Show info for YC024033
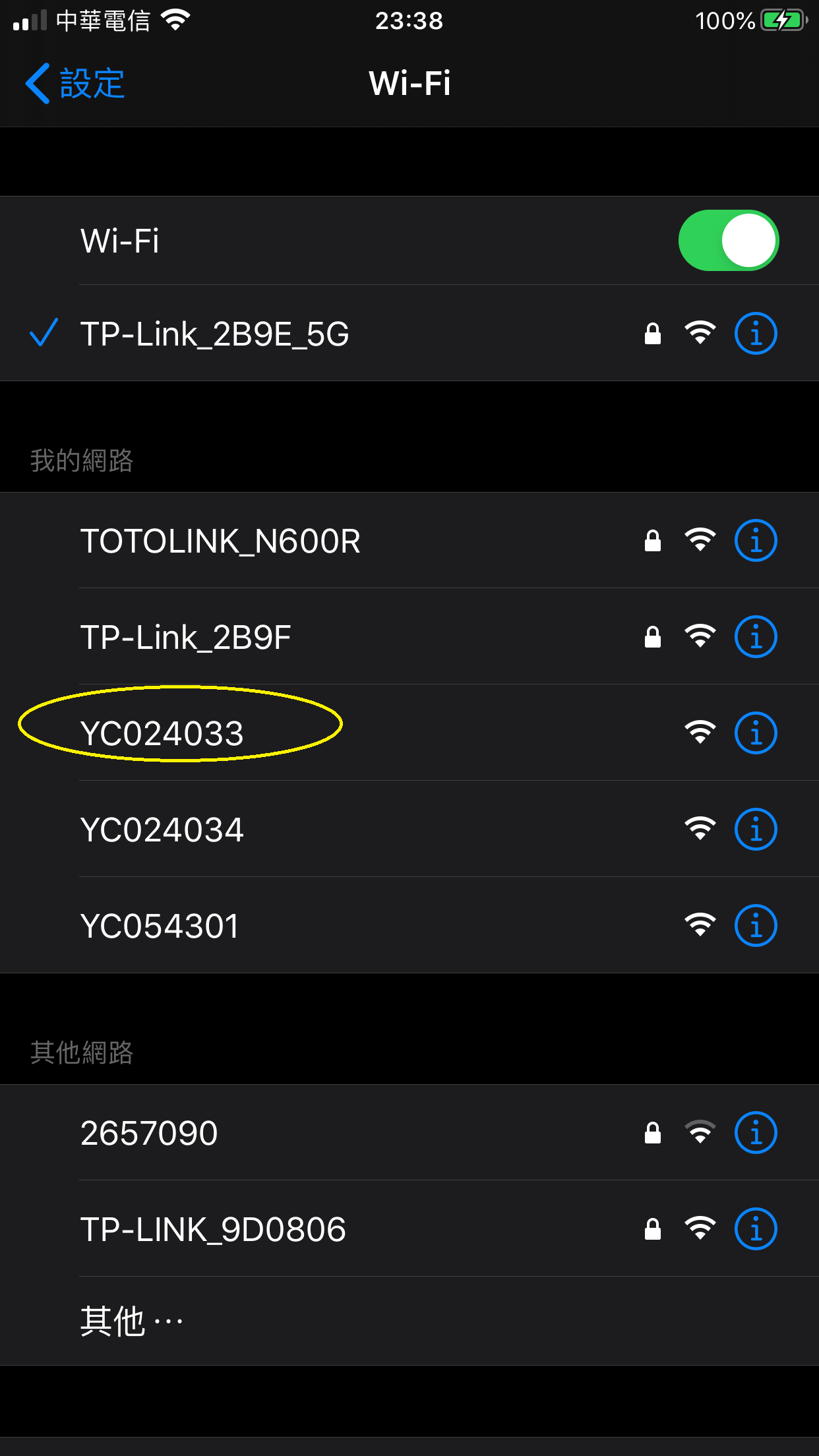This screenshot has height=1456, width=819. (x=756, y=733)
